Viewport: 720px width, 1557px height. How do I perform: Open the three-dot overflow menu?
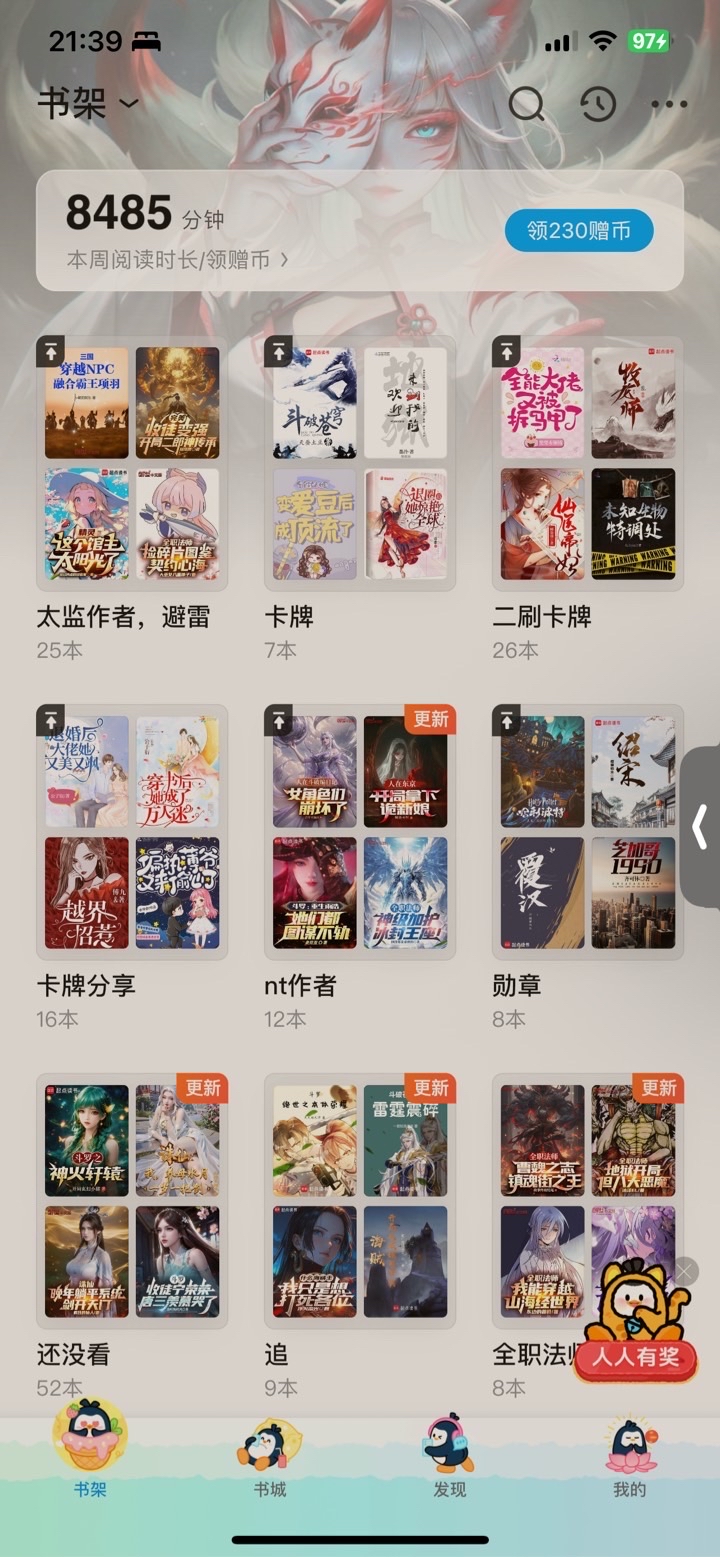click(669, 104)
